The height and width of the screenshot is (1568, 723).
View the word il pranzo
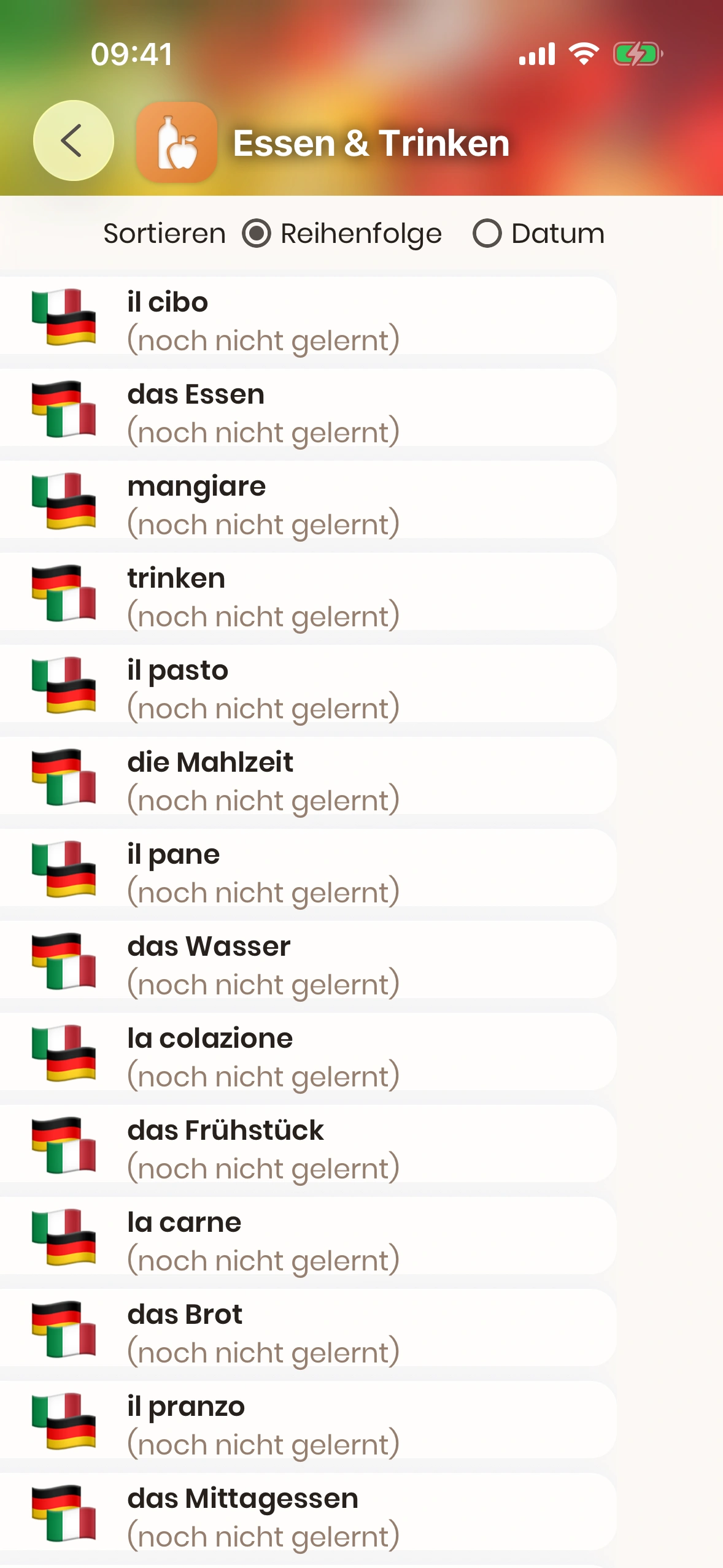307,1421
